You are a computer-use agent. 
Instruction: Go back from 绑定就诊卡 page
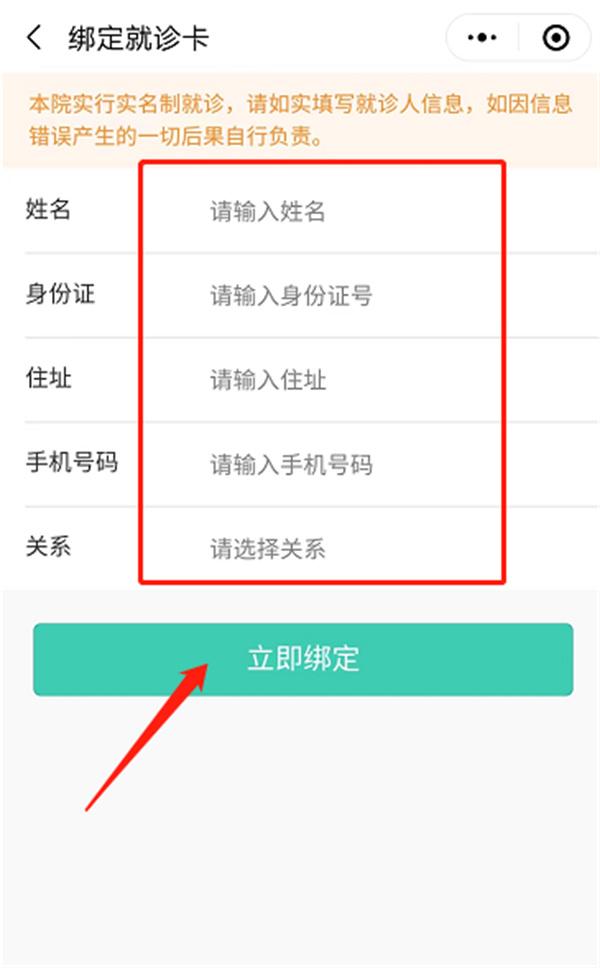click(x=35, y=38)
